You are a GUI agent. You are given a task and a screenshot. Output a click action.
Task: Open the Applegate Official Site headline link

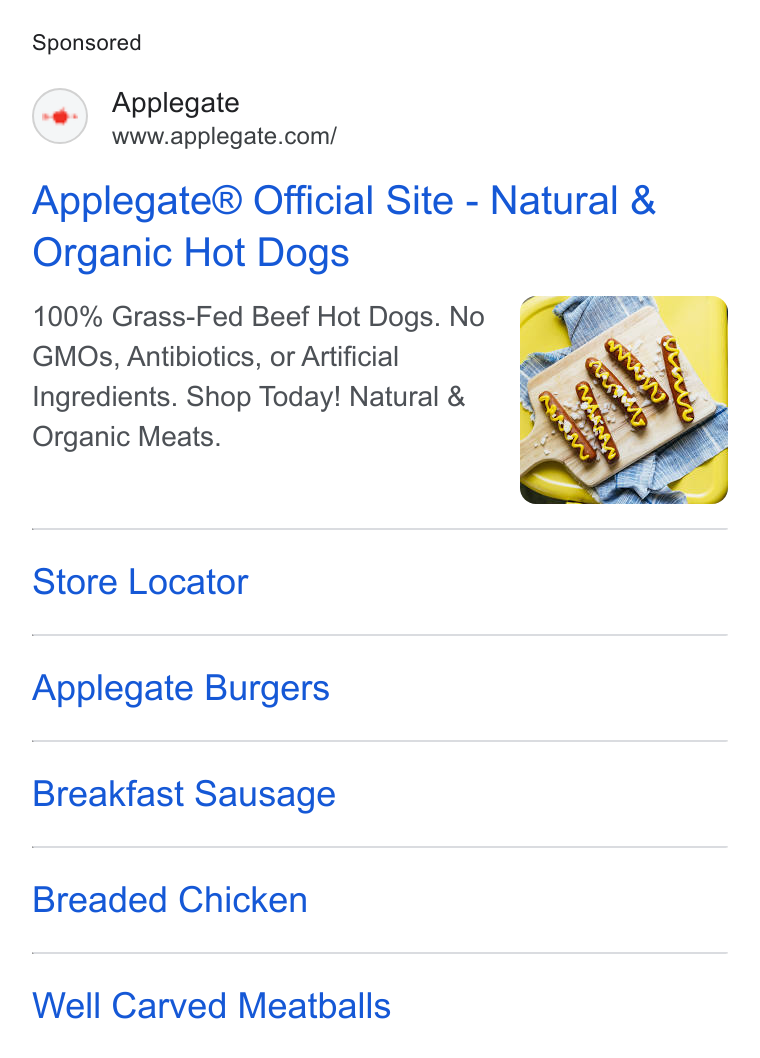pos(344,227)
